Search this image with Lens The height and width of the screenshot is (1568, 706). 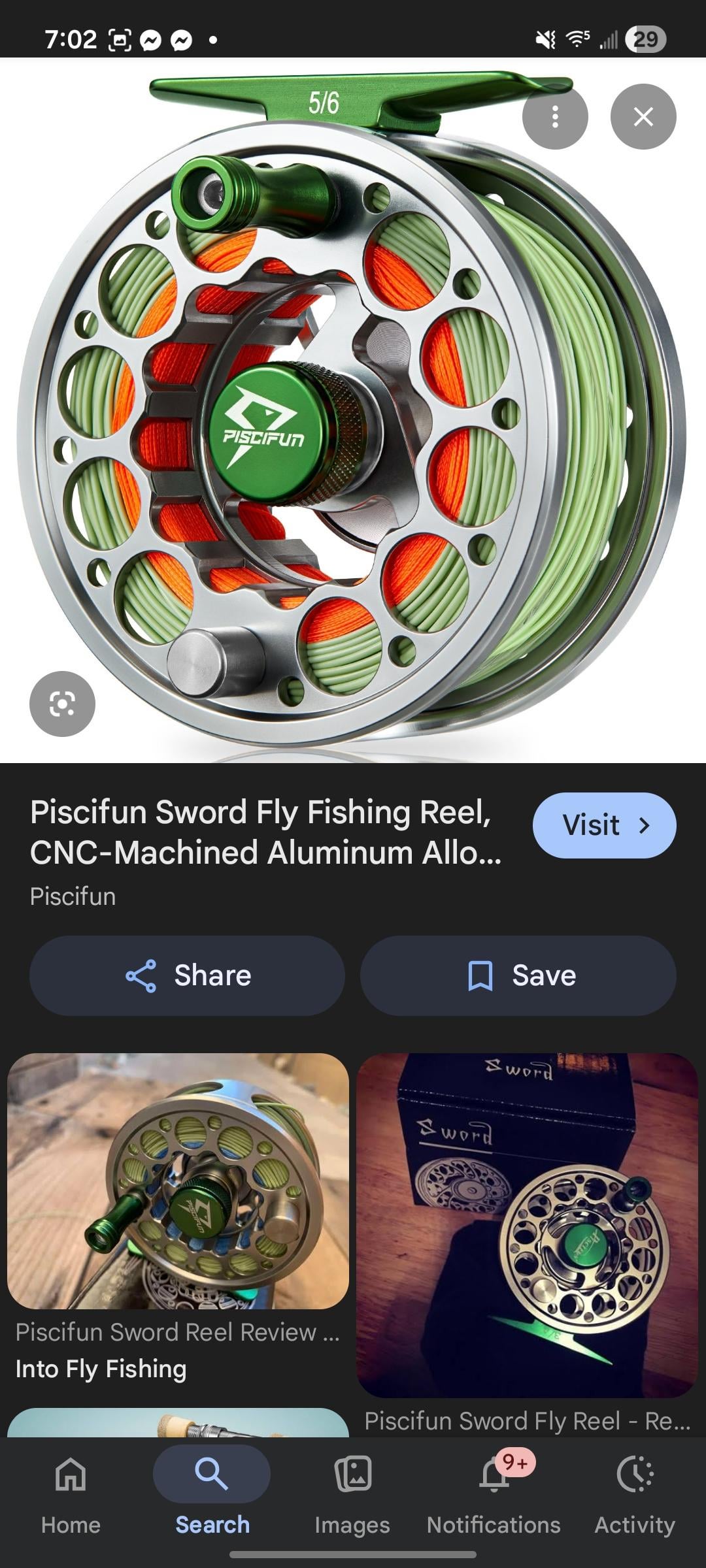coord(62,704)
